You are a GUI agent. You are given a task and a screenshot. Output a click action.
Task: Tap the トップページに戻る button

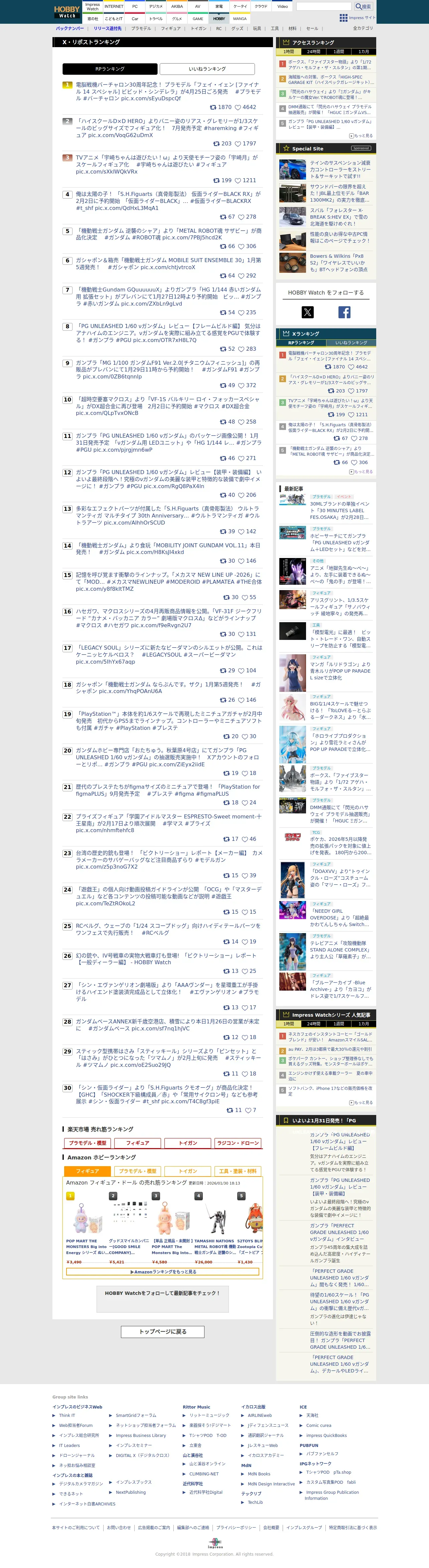pos(162,1332)
